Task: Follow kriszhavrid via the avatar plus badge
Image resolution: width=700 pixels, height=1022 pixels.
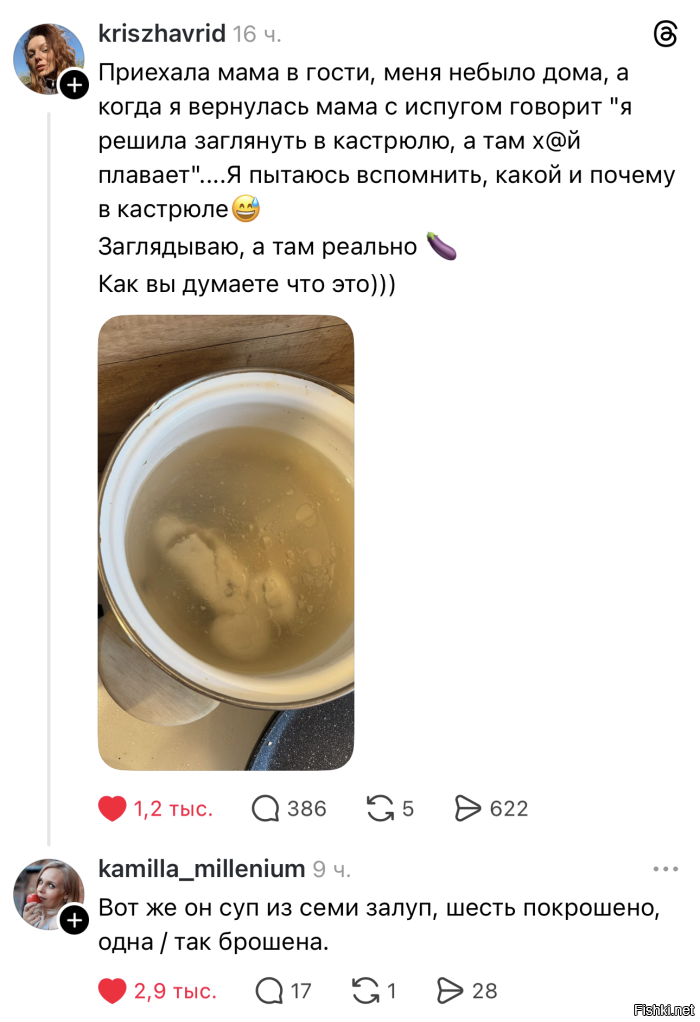Action: (74, 86)
